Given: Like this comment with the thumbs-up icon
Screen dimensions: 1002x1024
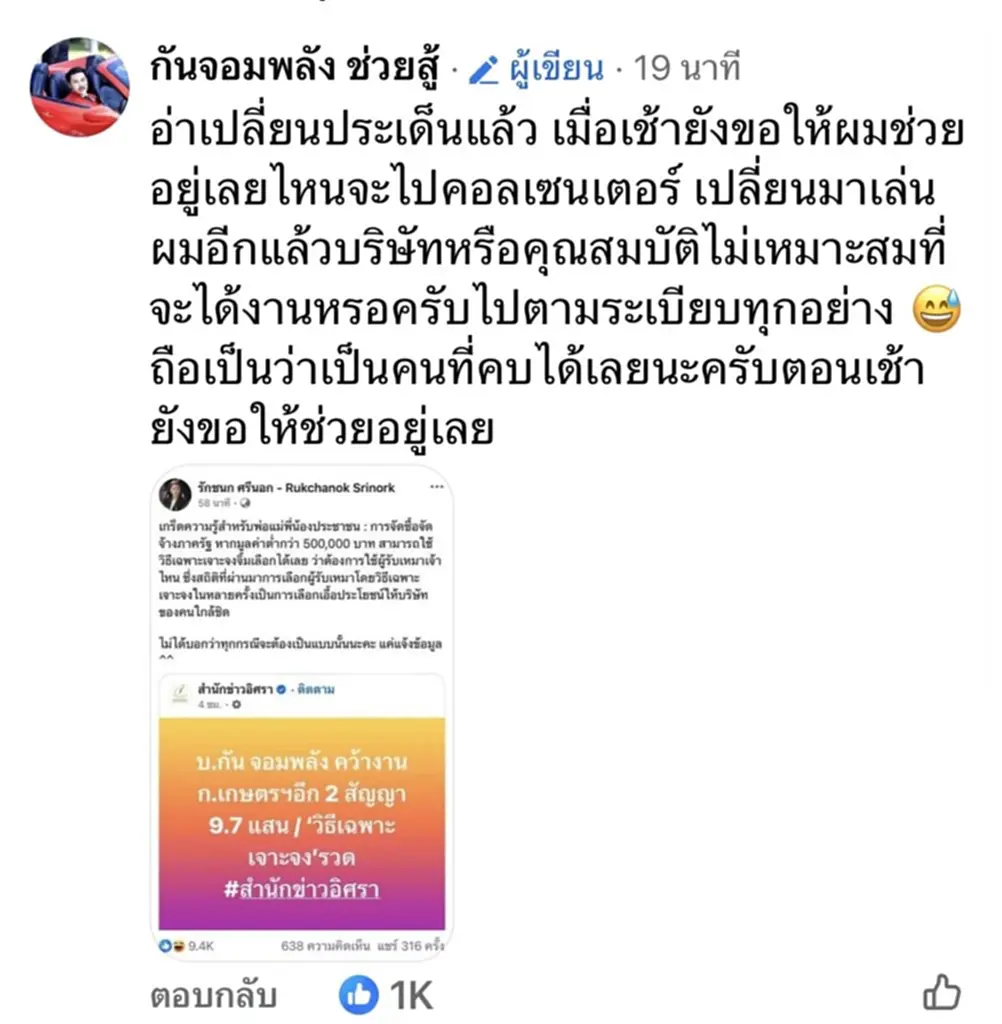Looking at the screenshot, I should [940, 993].
